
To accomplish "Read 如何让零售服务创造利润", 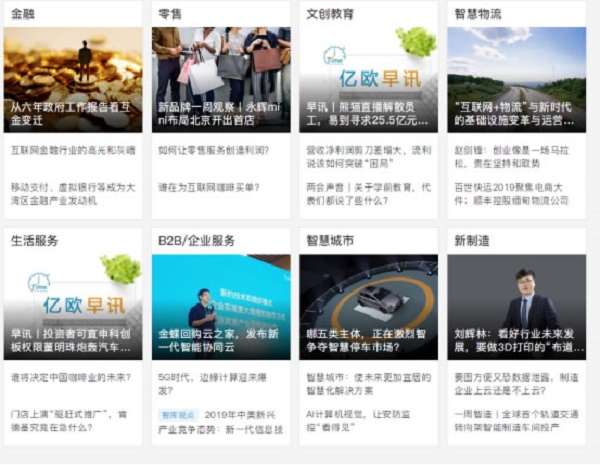I will click(x=212, y=150).
